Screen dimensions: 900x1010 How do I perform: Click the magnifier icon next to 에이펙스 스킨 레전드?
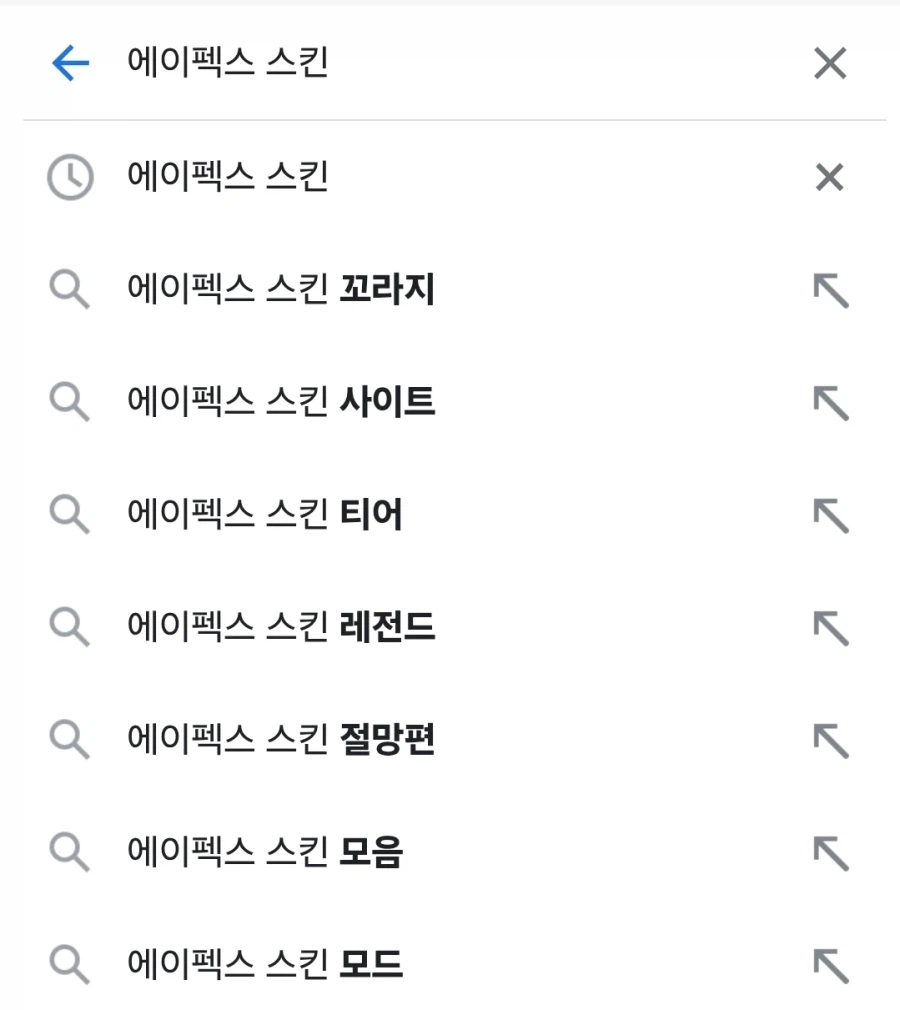pyautogui.click(x=68, y=627)
